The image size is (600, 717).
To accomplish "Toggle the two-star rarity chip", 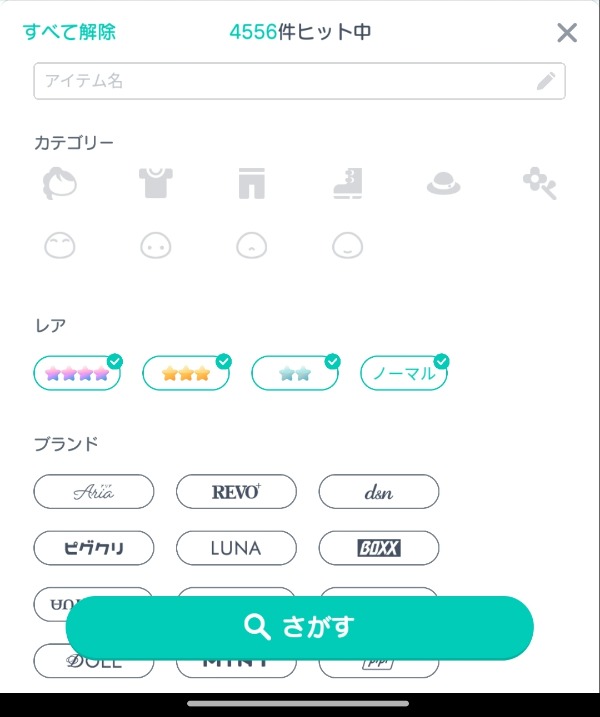I will tap(295, 374).
